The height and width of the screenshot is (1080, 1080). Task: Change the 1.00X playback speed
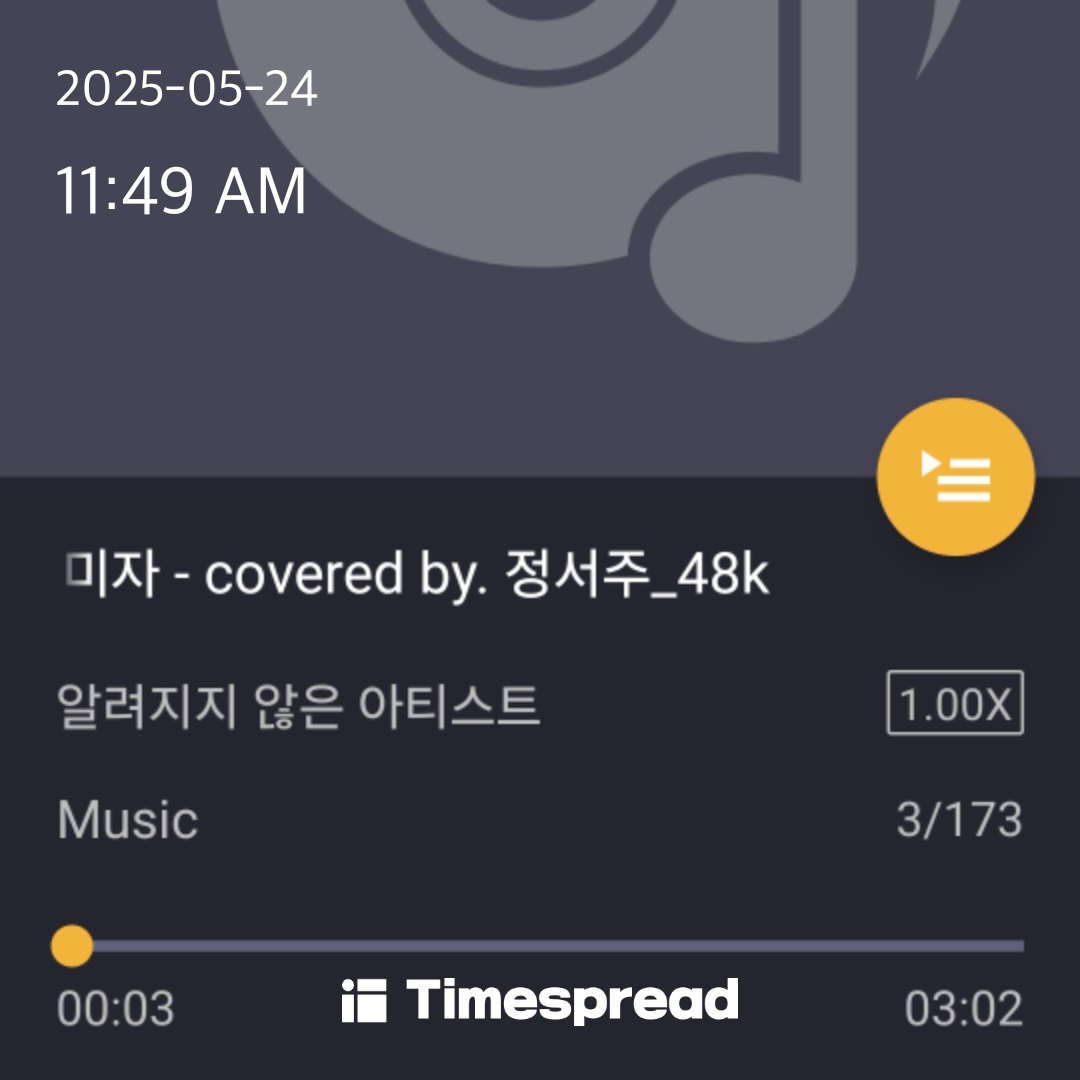tap(955, 704)
